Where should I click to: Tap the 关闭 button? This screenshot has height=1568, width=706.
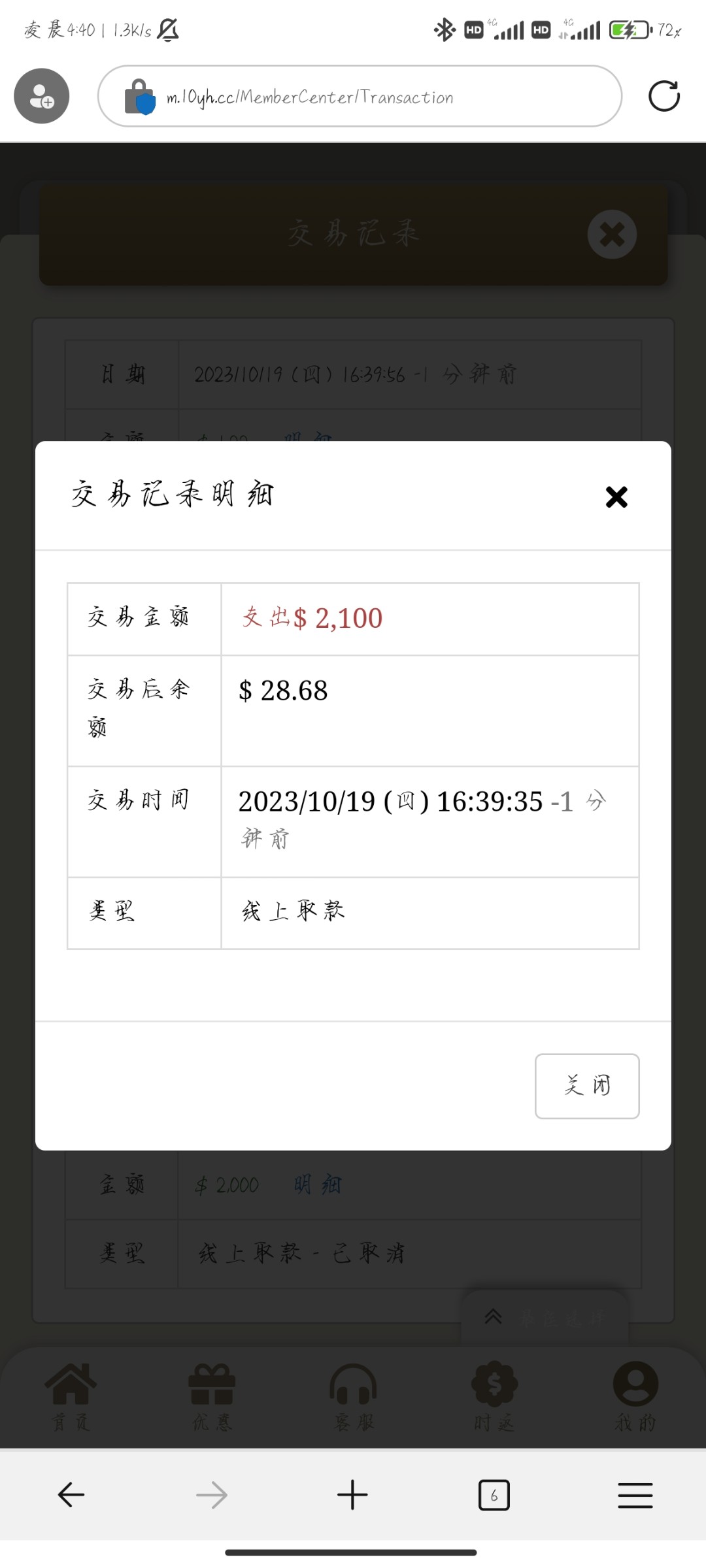coord(586,1086)
